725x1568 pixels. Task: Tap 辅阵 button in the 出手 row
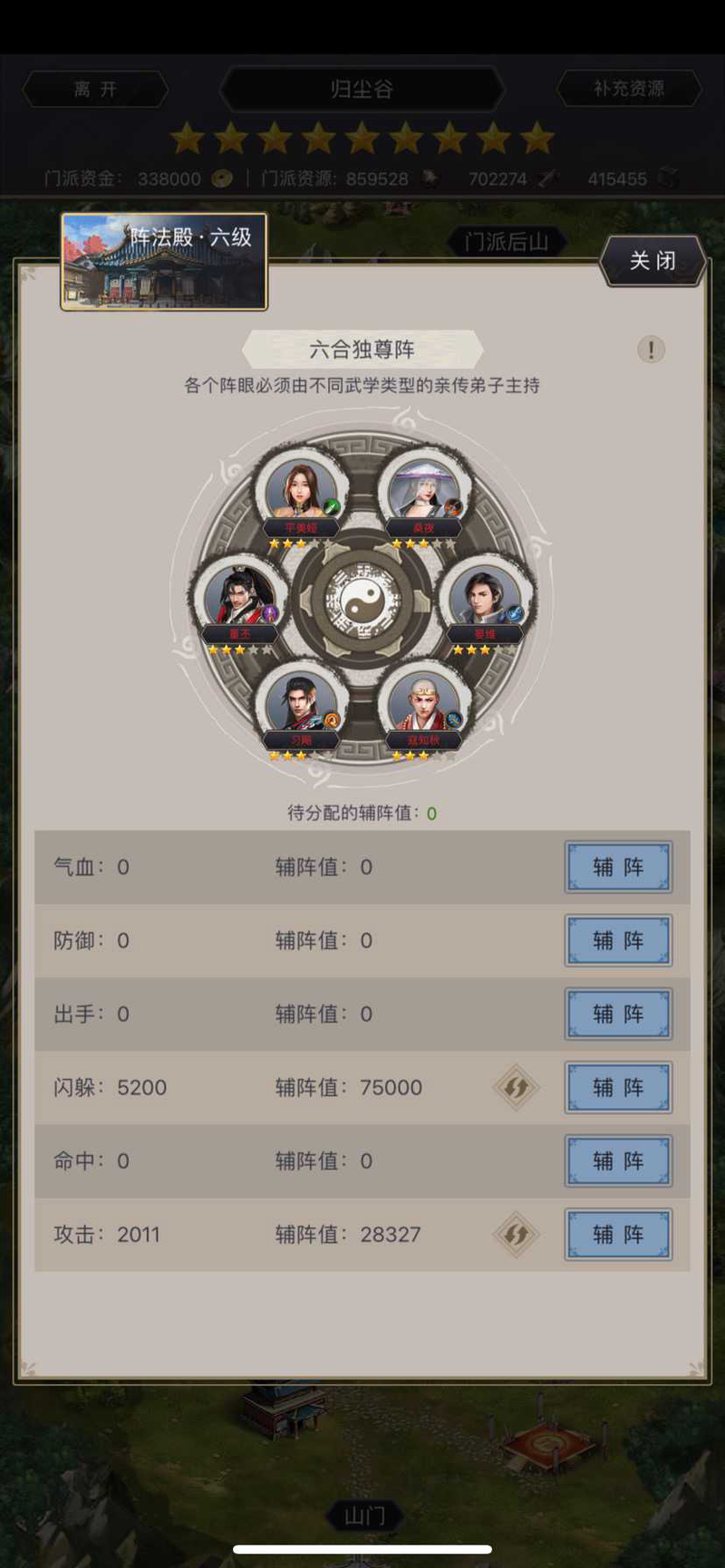(x=618, y=1014)
